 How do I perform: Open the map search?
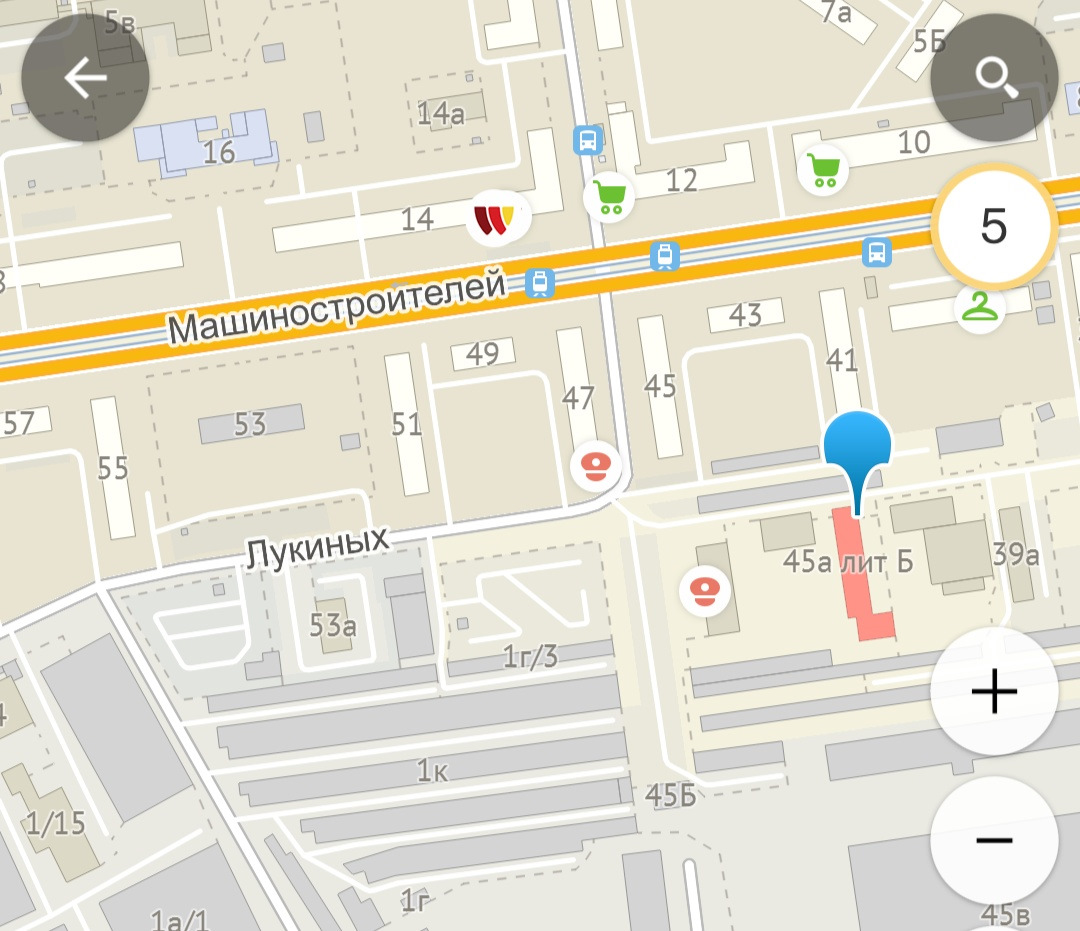(x=994, y=78)
